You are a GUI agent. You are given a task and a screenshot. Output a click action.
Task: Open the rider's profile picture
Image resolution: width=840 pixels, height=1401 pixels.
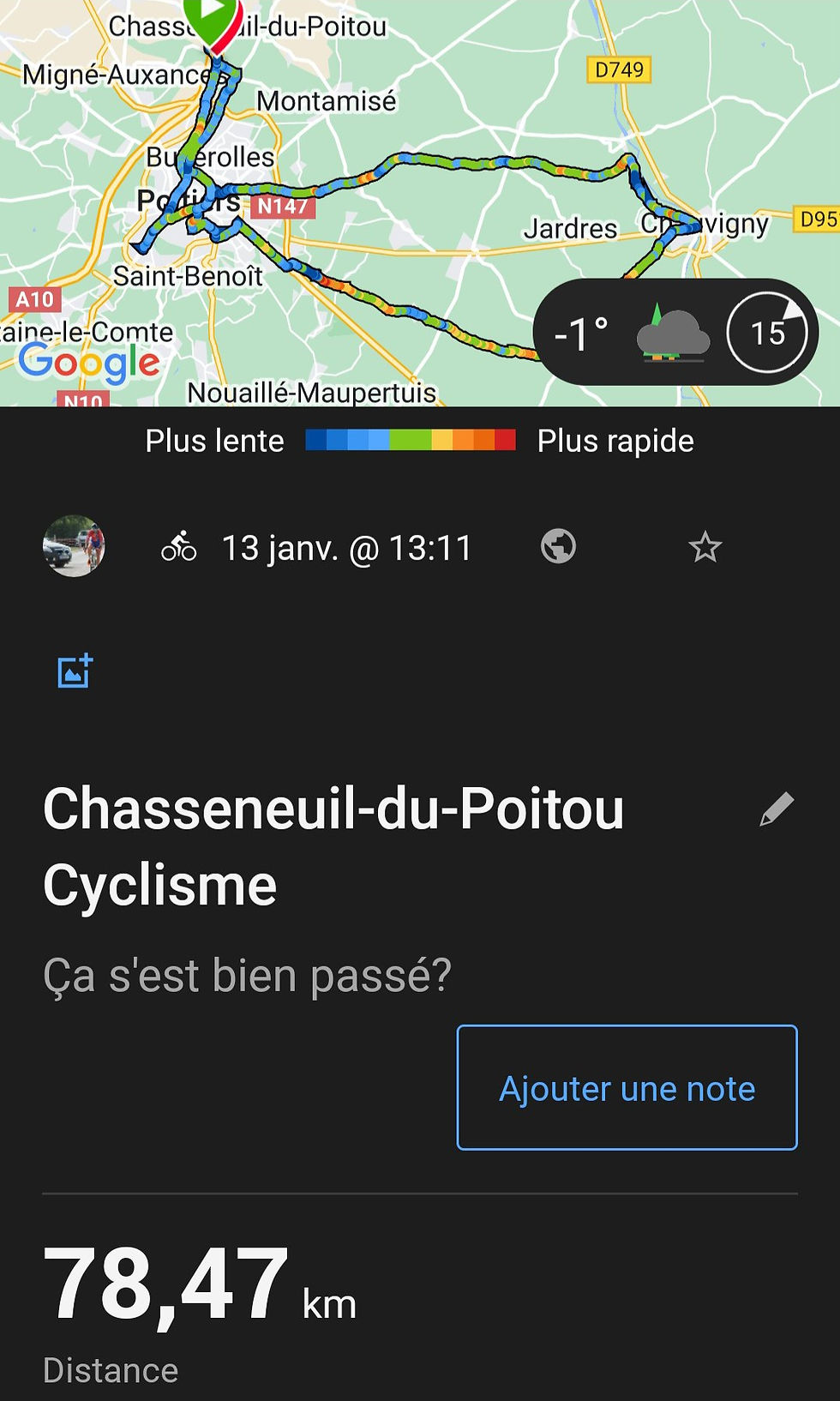(74, 546)
